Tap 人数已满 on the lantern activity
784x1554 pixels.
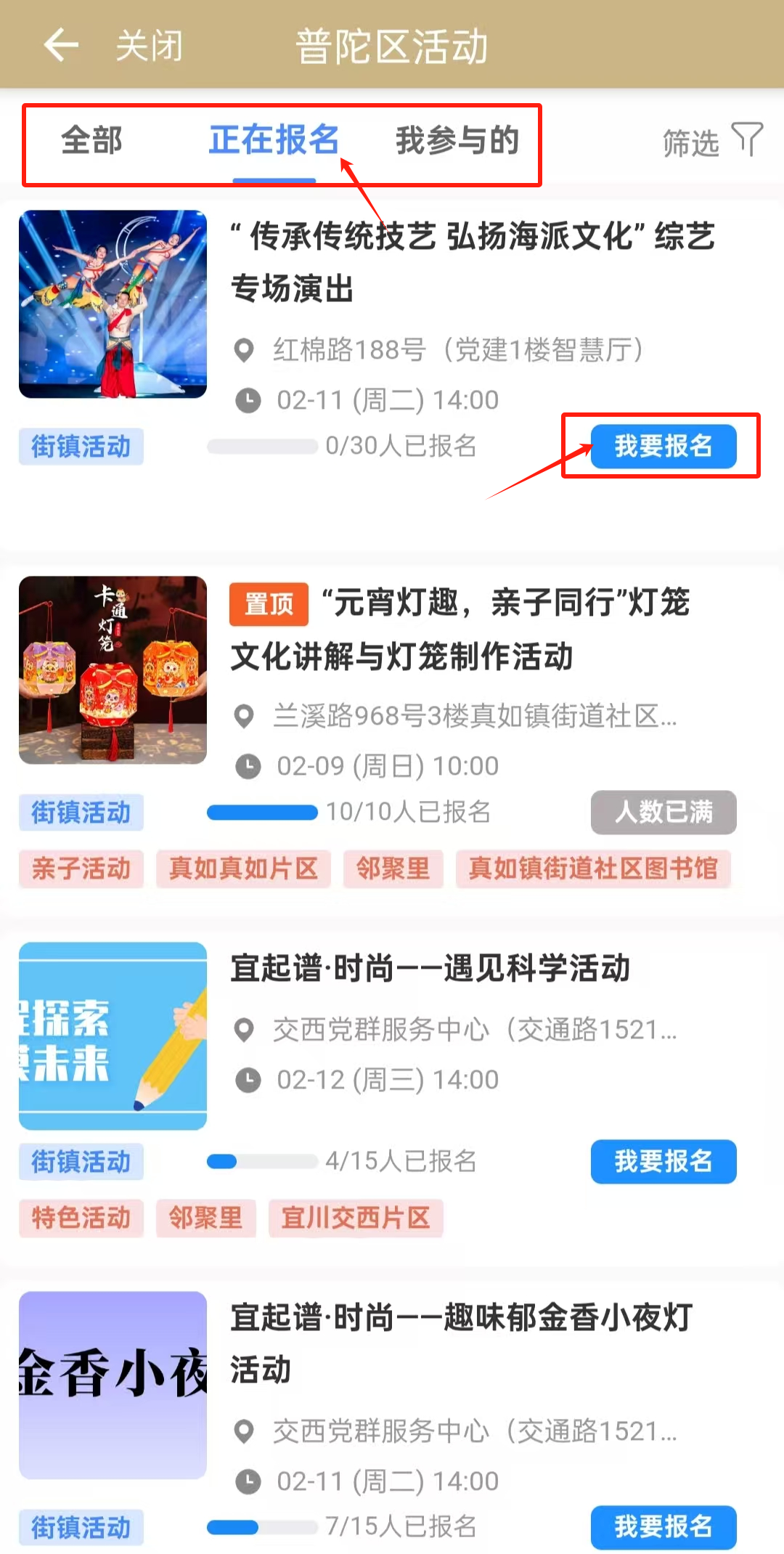[x=663, y=812]
